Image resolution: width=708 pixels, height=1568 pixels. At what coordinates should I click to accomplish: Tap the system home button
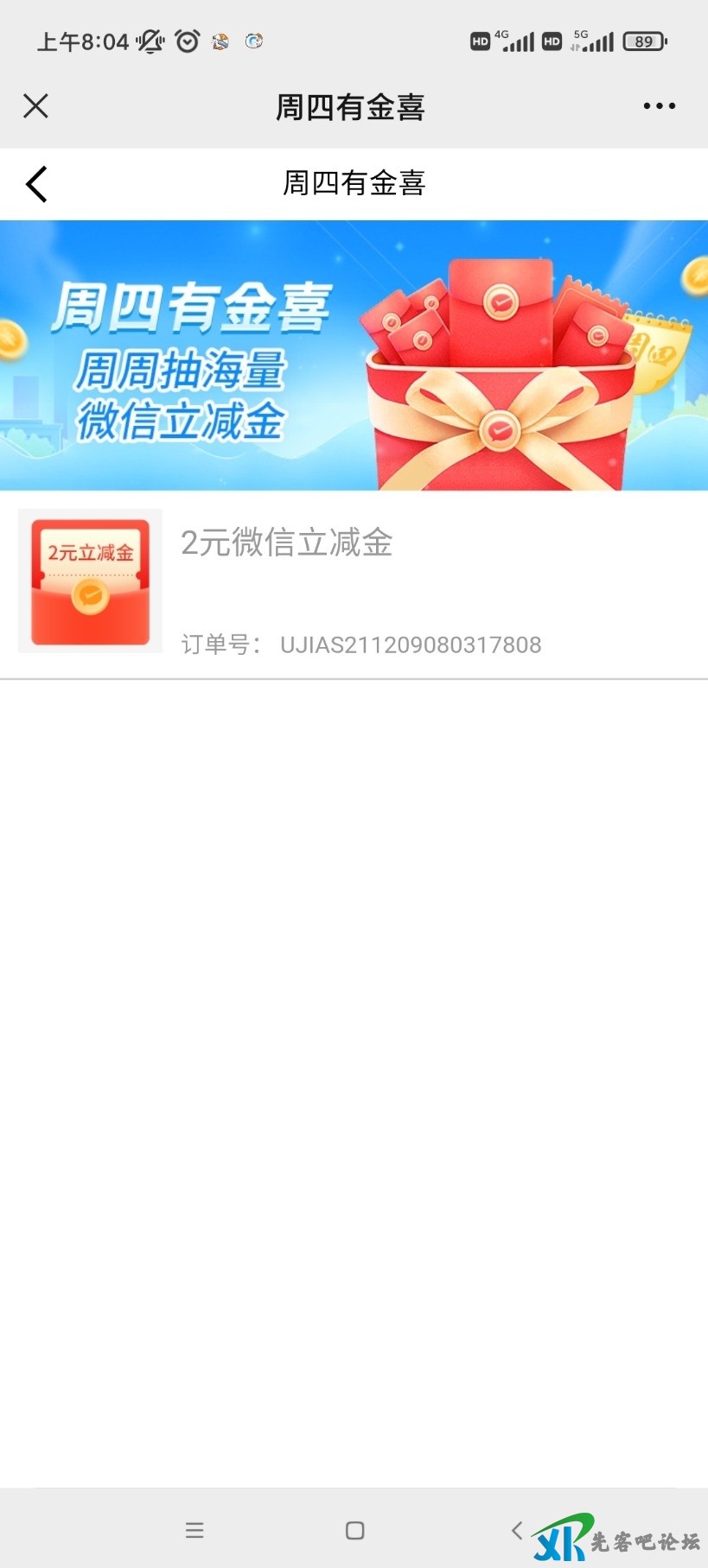click(x=354, y=1530)
